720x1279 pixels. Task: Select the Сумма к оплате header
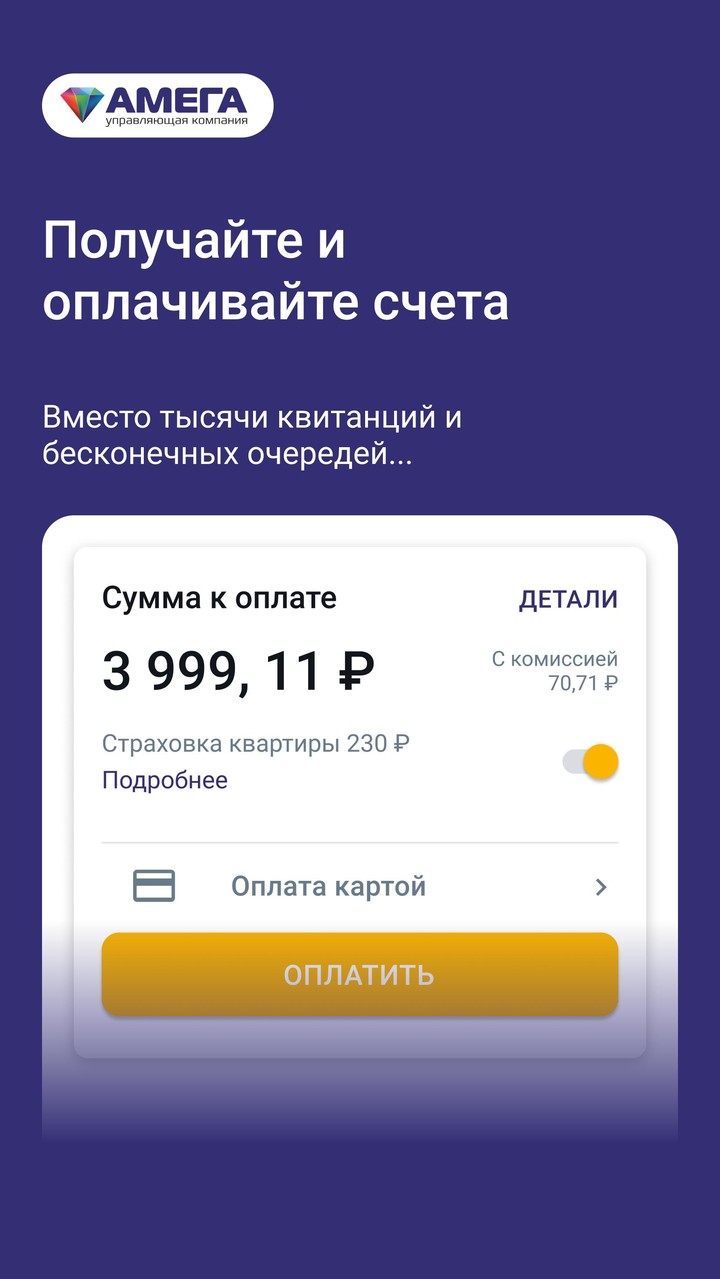[219, 597]
